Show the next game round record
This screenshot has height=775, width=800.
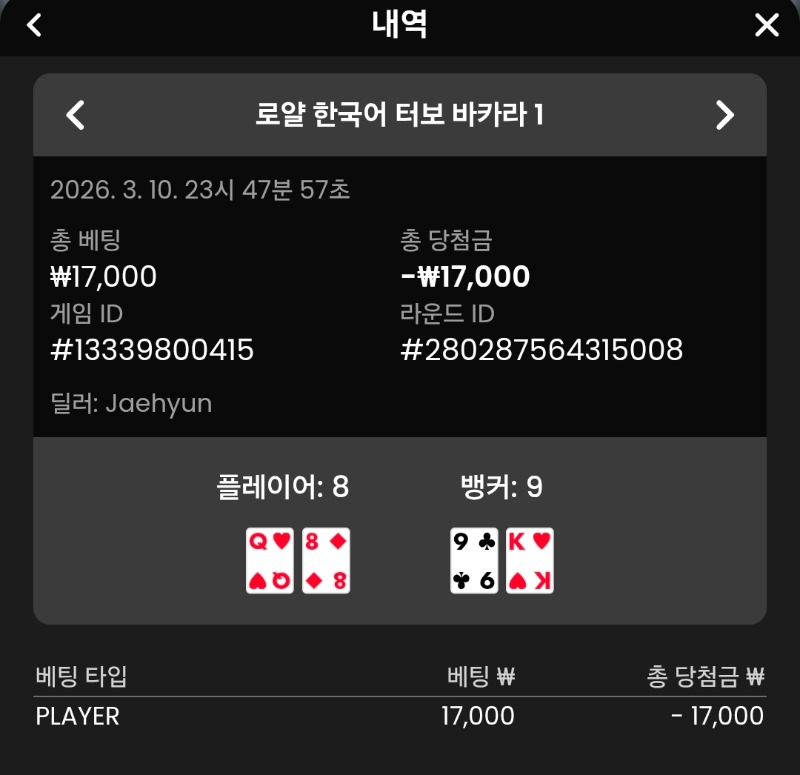pos(725,115)
